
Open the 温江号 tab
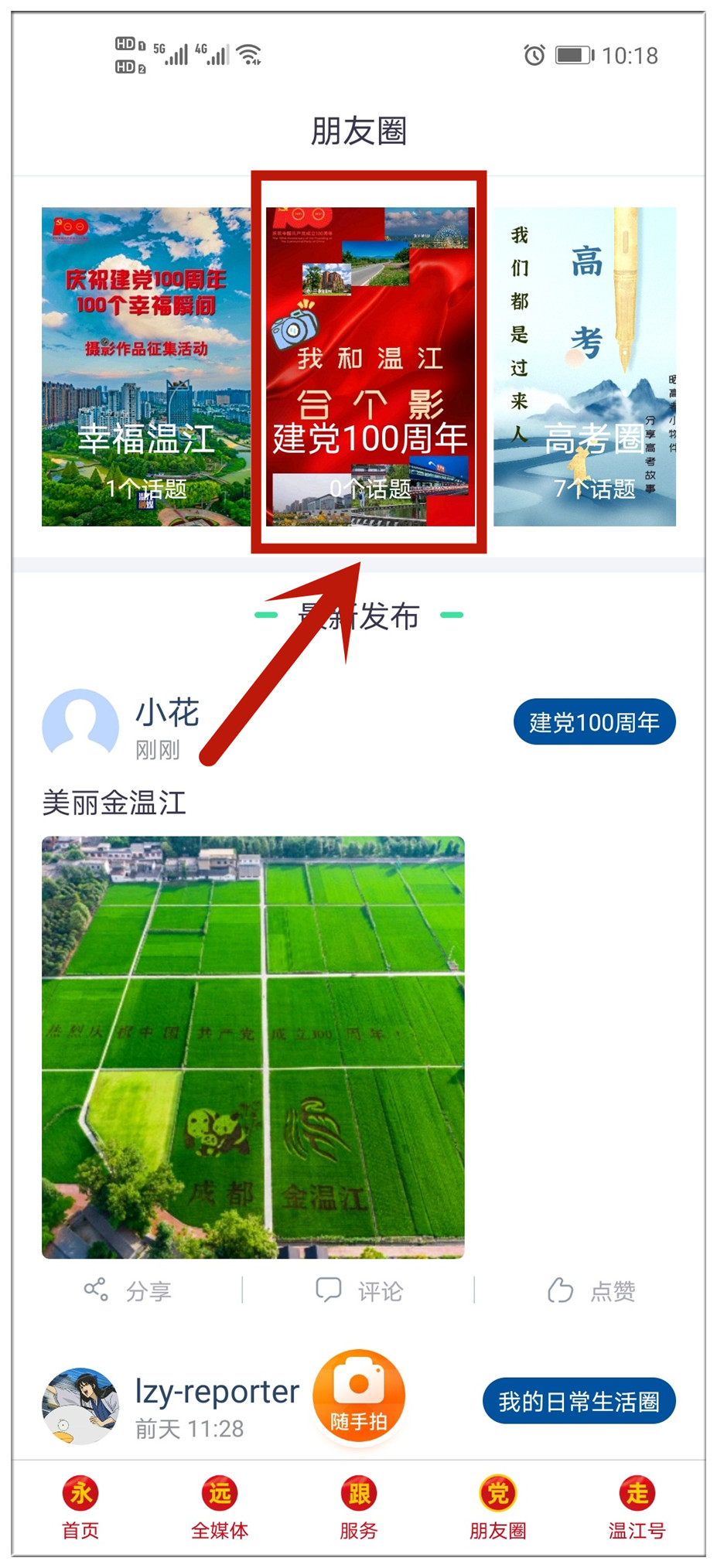pos(637,1508)
